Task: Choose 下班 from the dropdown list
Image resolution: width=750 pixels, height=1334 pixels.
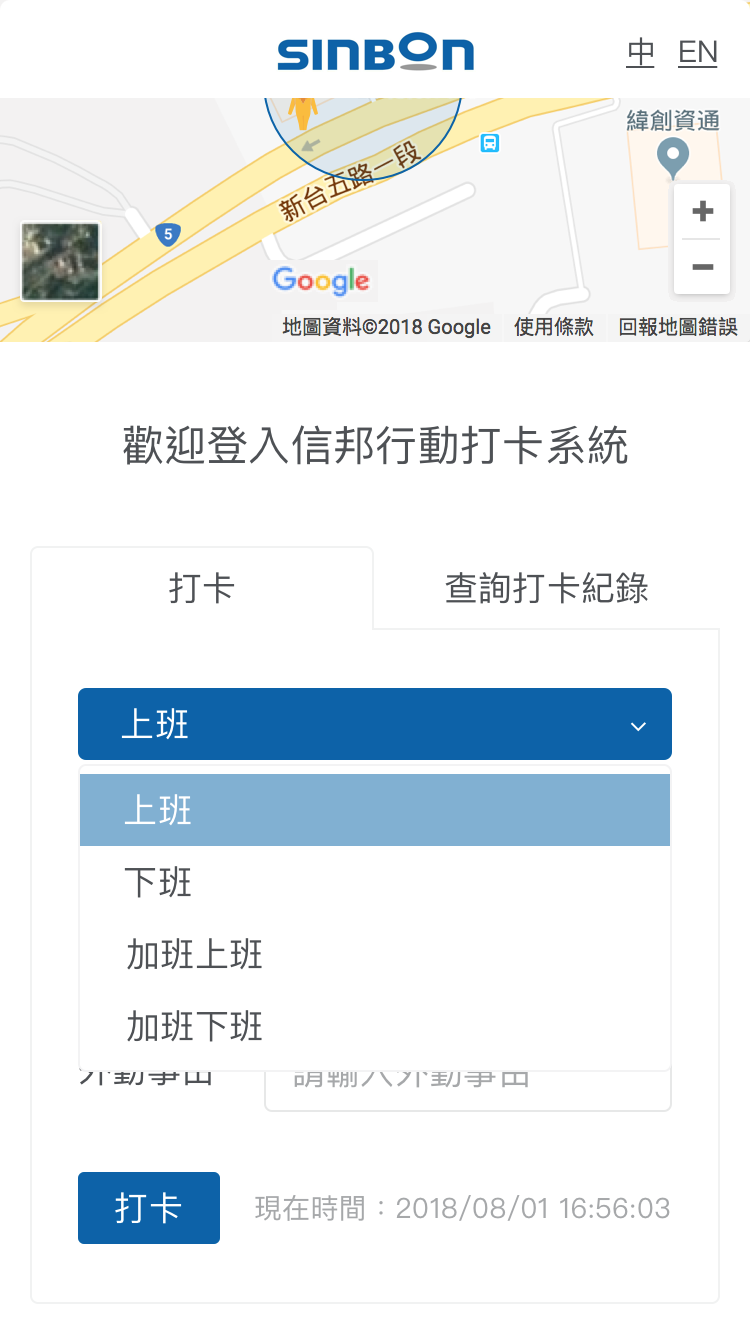Action: pyautogui.click(x=375, y=882)
